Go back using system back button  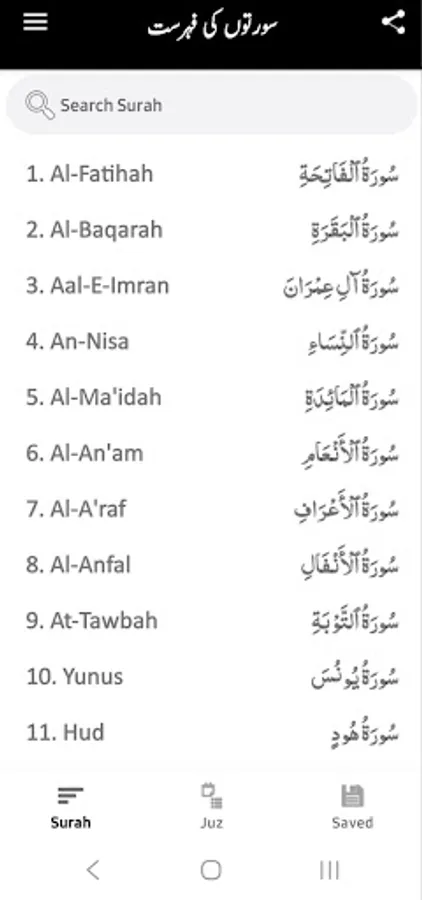[x=93, y=870]
